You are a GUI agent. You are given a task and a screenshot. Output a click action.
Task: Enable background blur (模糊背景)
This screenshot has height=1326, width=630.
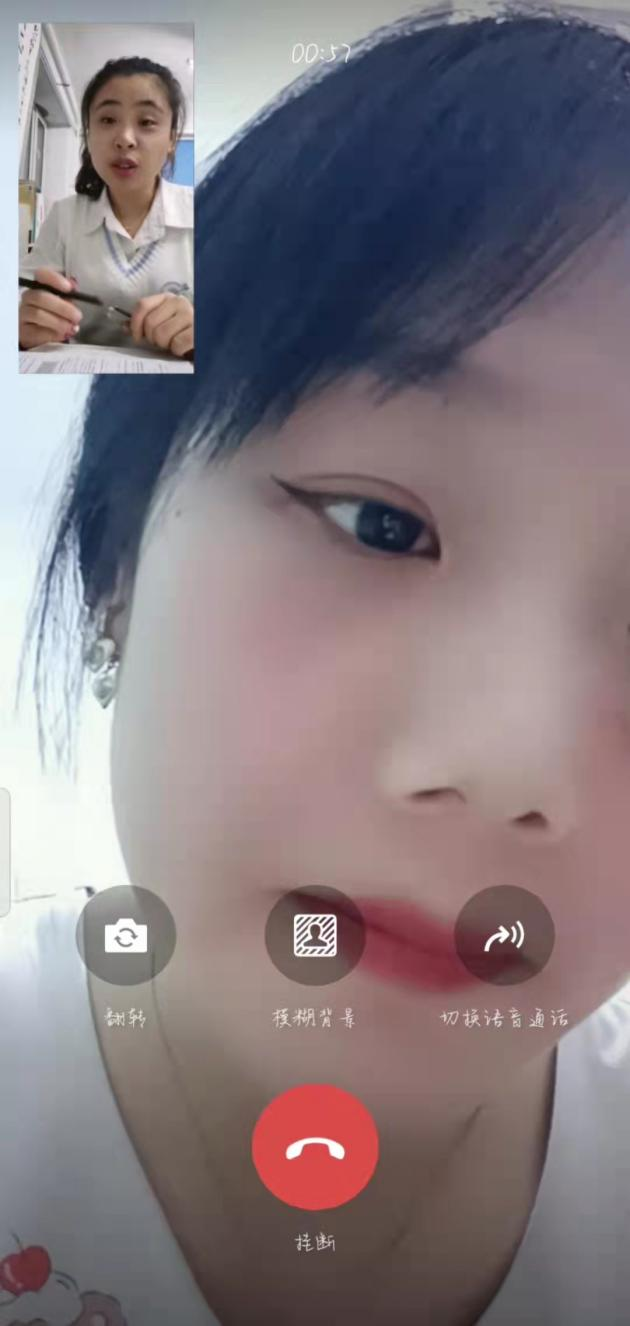(315, 936)
